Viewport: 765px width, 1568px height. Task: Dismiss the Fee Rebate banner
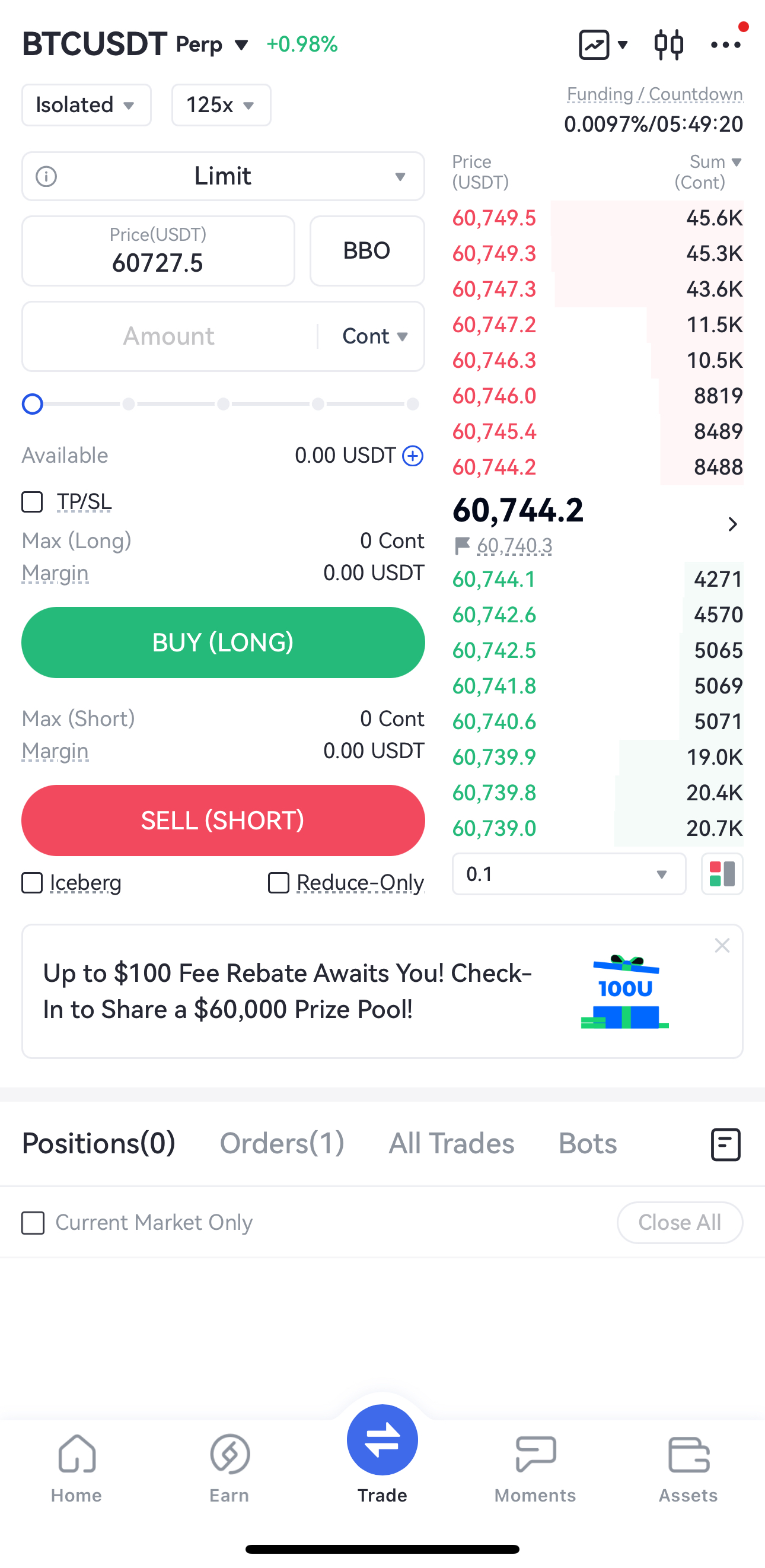(722, 945)
